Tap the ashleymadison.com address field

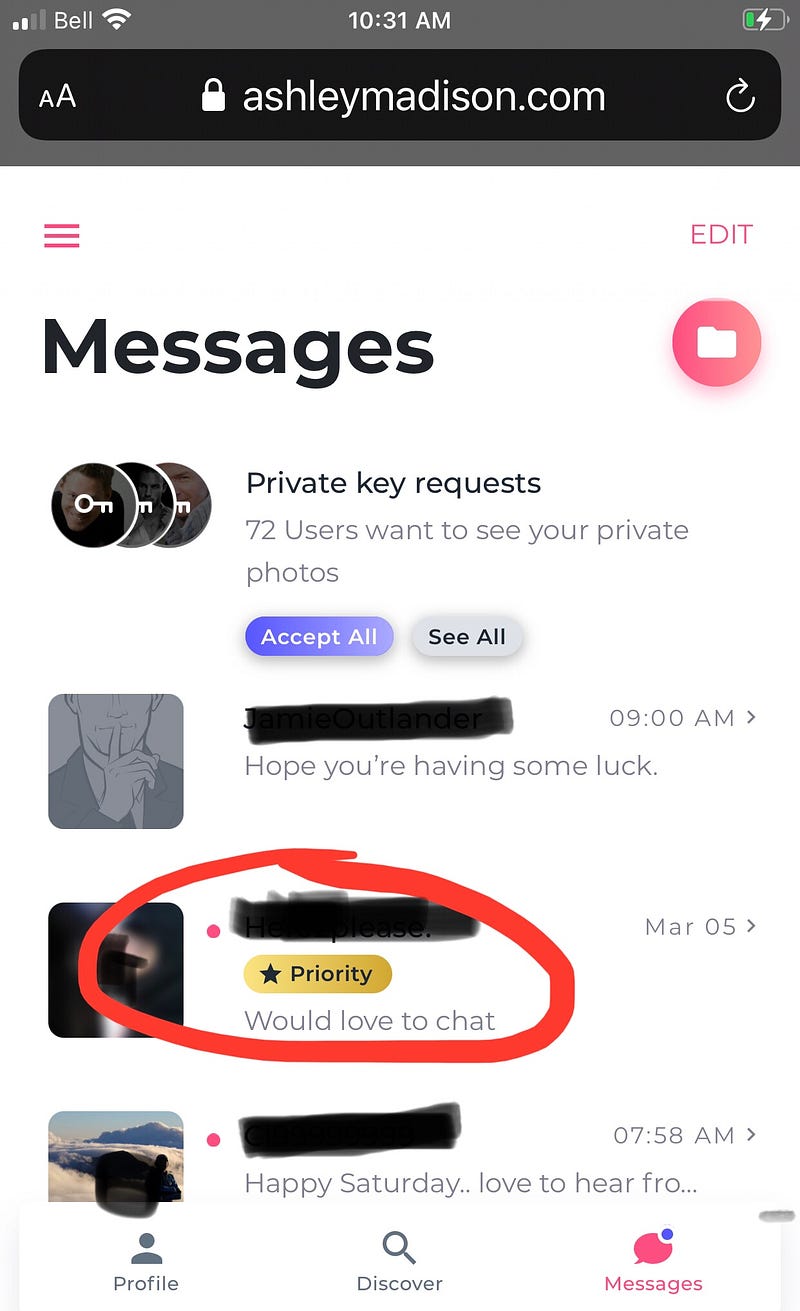404,97
